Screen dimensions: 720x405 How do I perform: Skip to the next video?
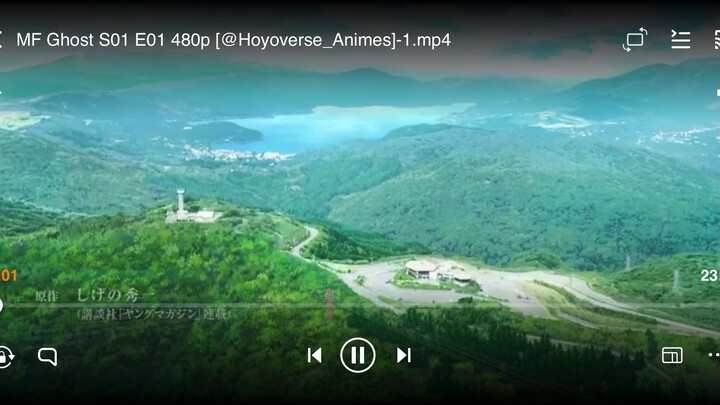click(x=404, y=355)
